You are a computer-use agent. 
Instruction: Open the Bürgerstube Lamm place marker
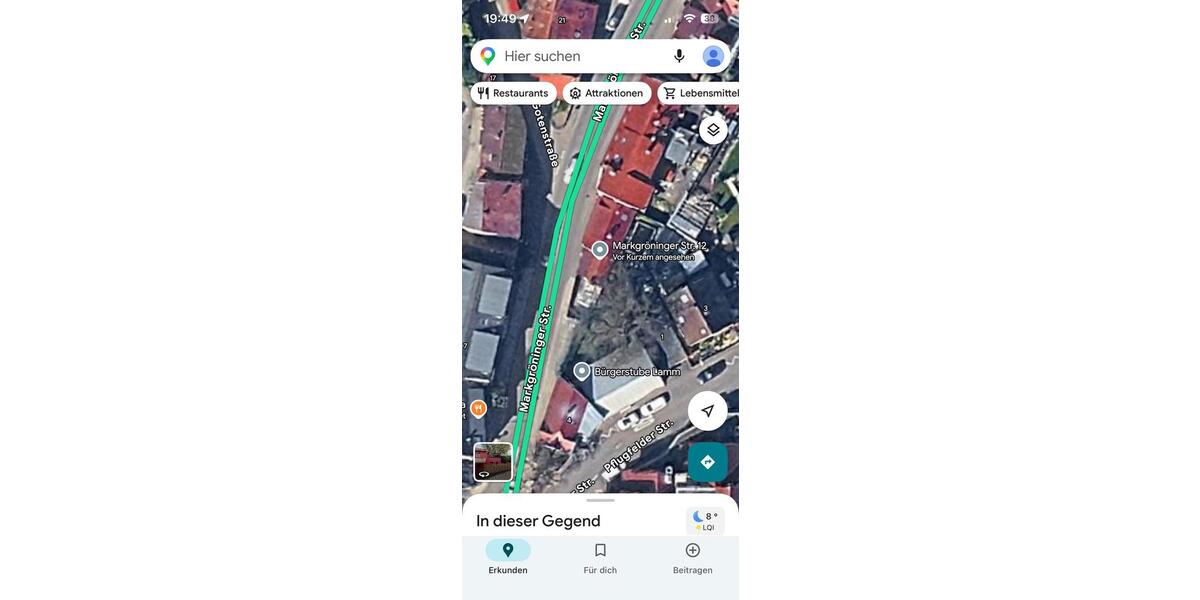click(x=582, y=372)
